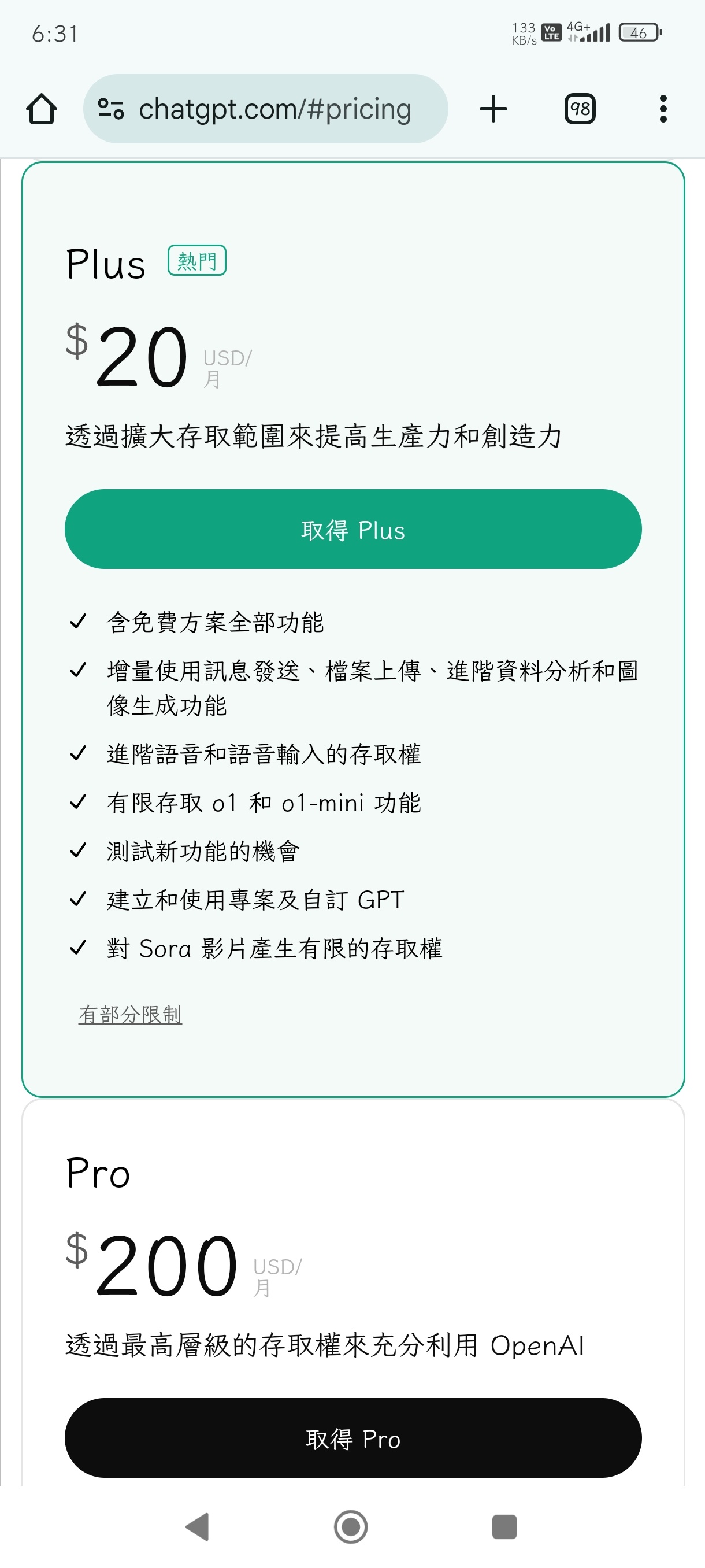Open recent apps from navigation bar
705x1568 pixels.
pyautogui.click(x=504, y=1526)
